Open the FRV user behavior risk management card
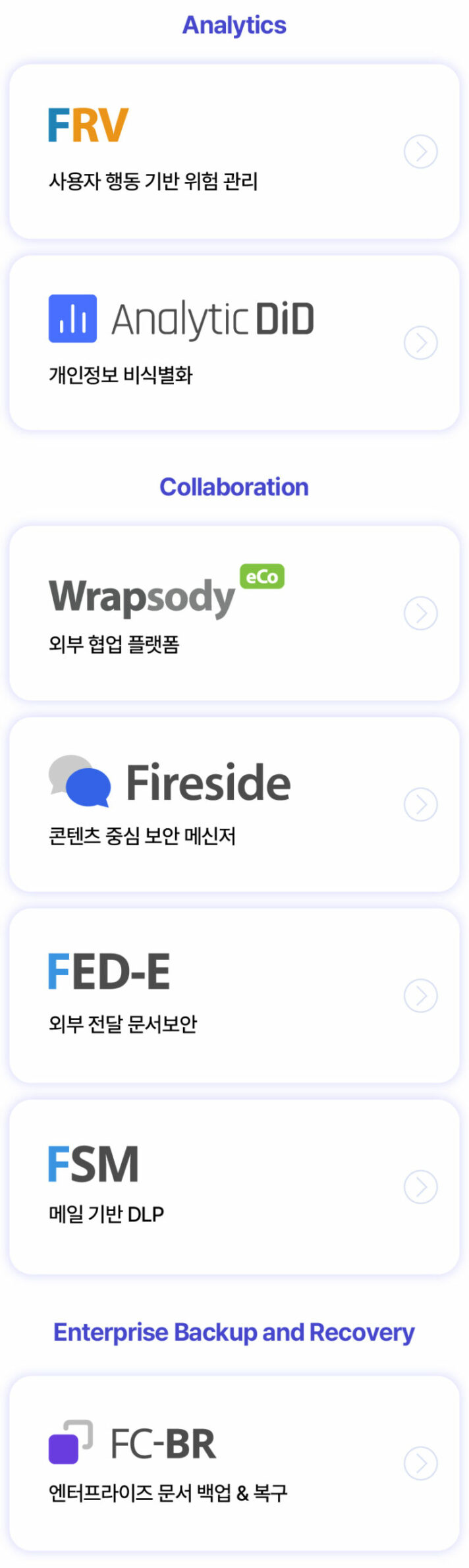 234,152
